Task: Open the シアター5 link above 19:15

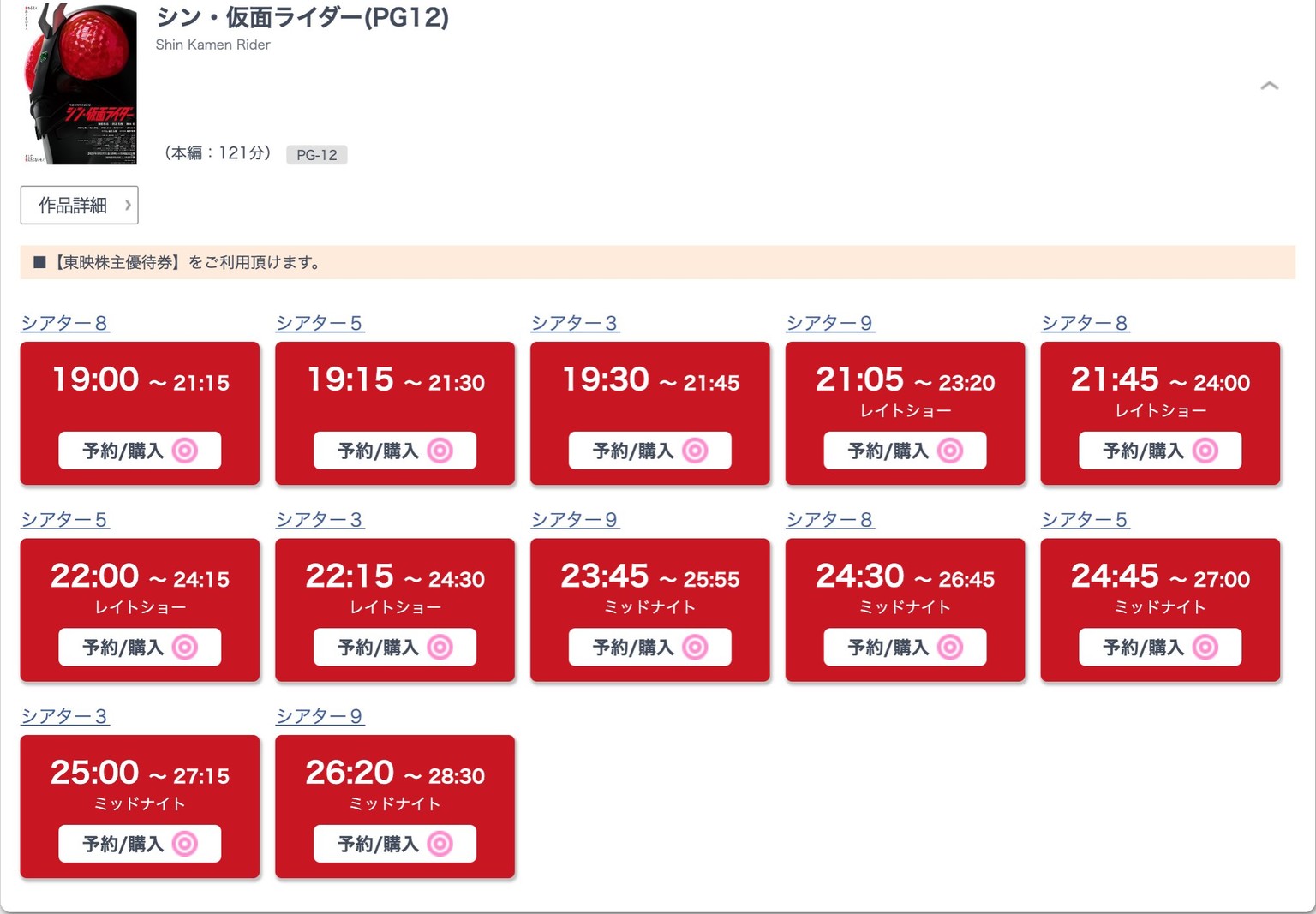Action: pos(320,323)
